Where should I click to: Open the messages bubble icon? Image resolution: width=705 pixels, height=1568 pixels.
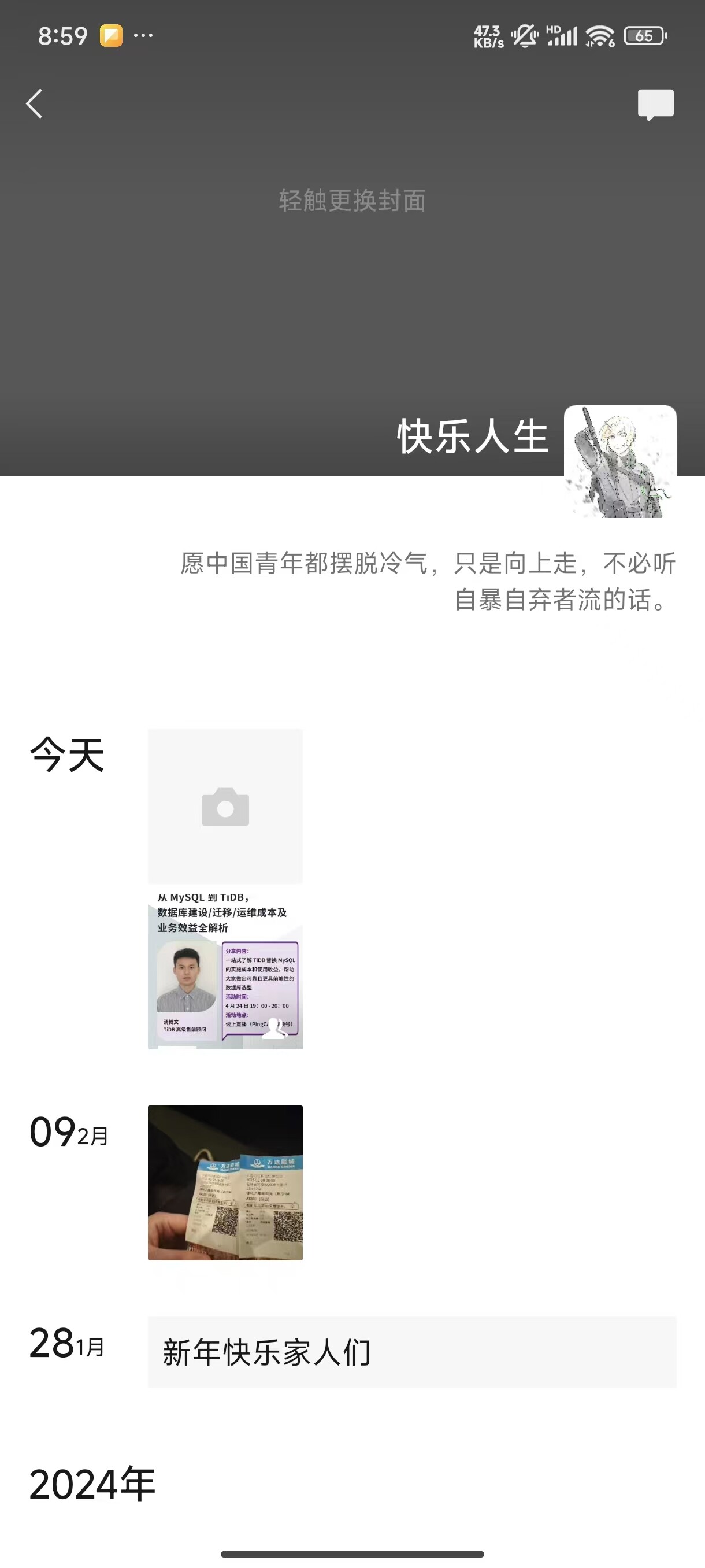coord(655,105)
